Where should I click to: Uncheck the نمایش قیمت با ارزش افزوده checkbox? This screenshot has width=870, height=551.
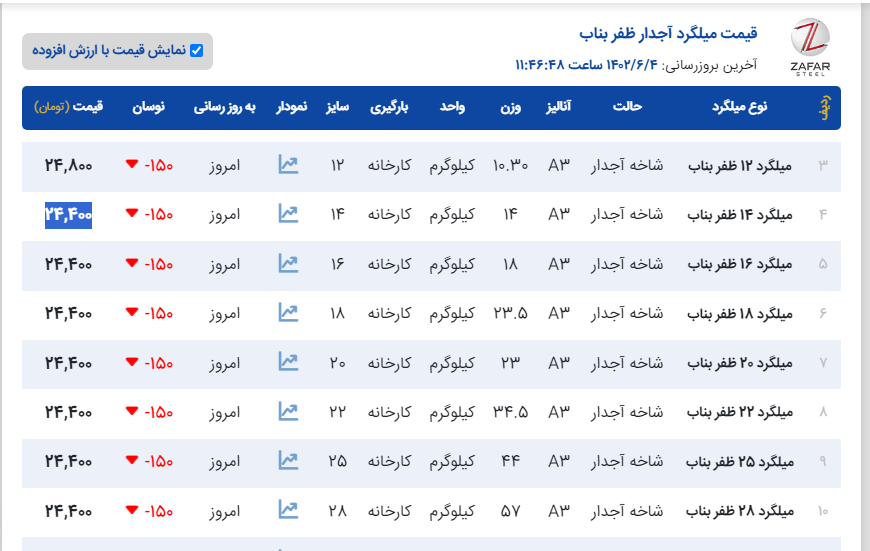click(197, 50)
